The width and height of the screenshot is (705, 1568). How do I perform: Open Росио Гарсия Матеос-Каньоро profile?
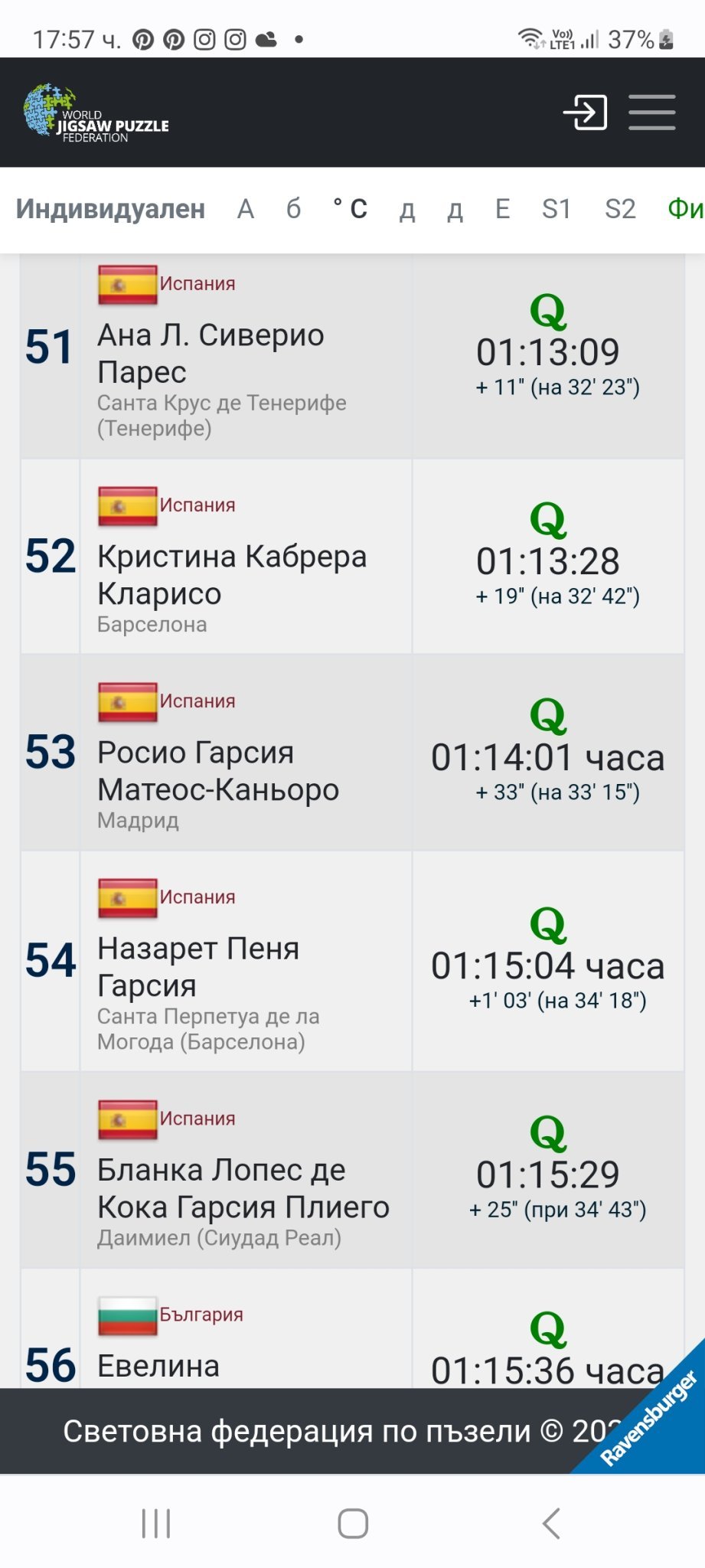(218, 770)
